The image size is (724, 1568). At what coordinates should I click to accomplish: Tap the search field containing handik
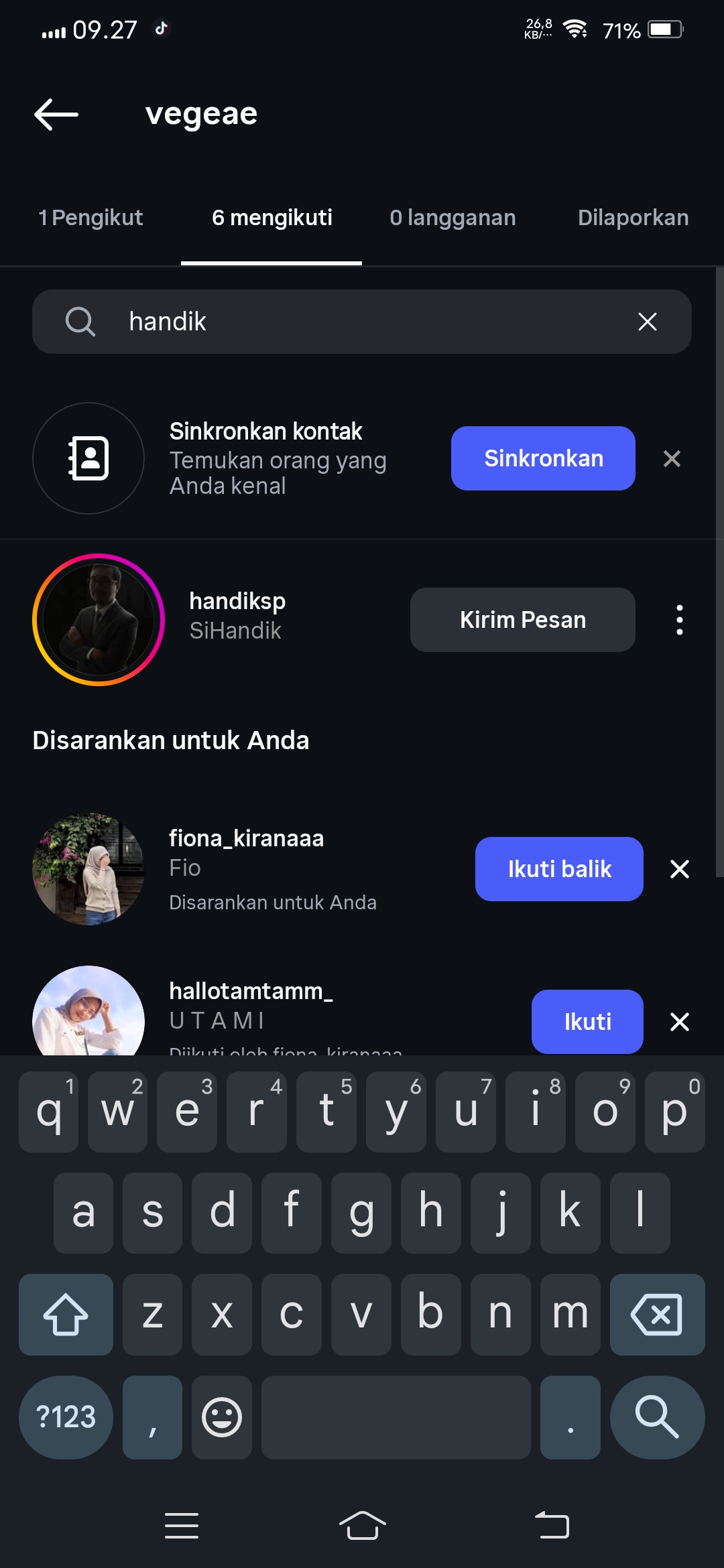[x=362, y=322]
